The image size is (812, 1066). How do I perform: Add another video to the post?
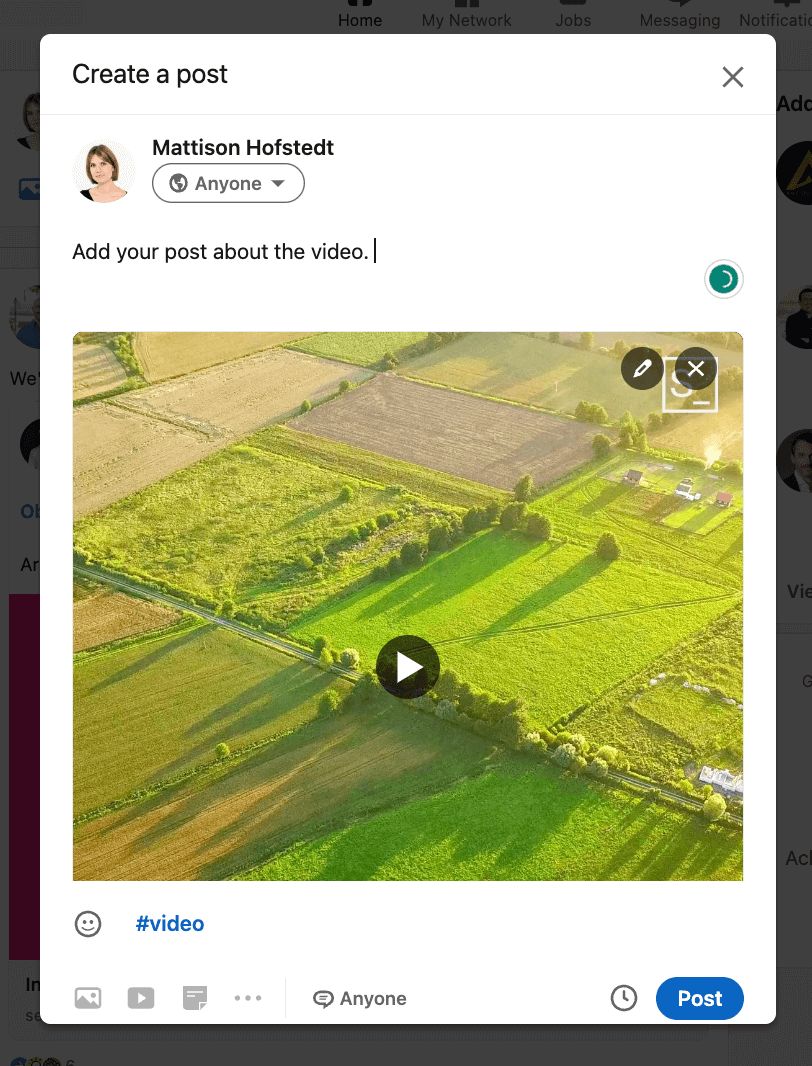pos(141,998)
